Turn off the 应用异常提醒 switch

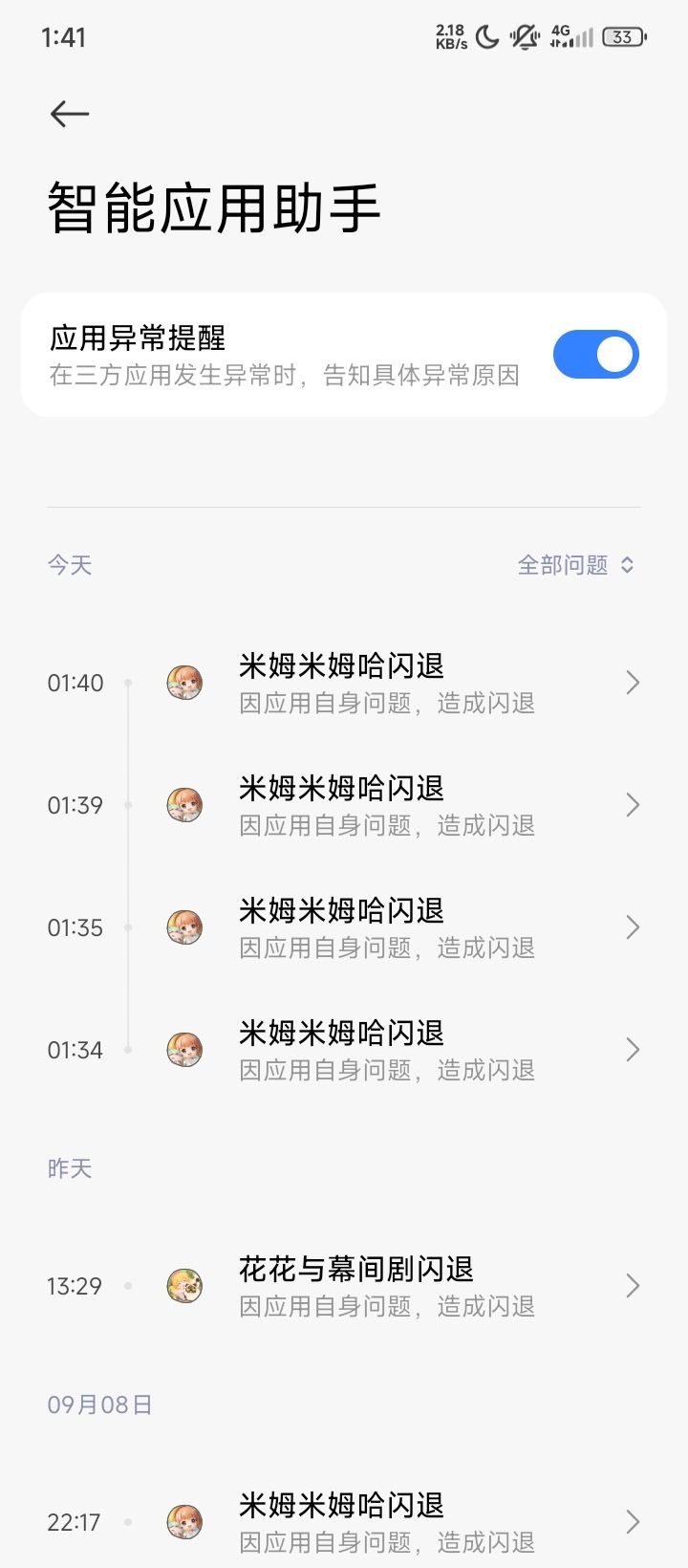click(x=595, y=355)
